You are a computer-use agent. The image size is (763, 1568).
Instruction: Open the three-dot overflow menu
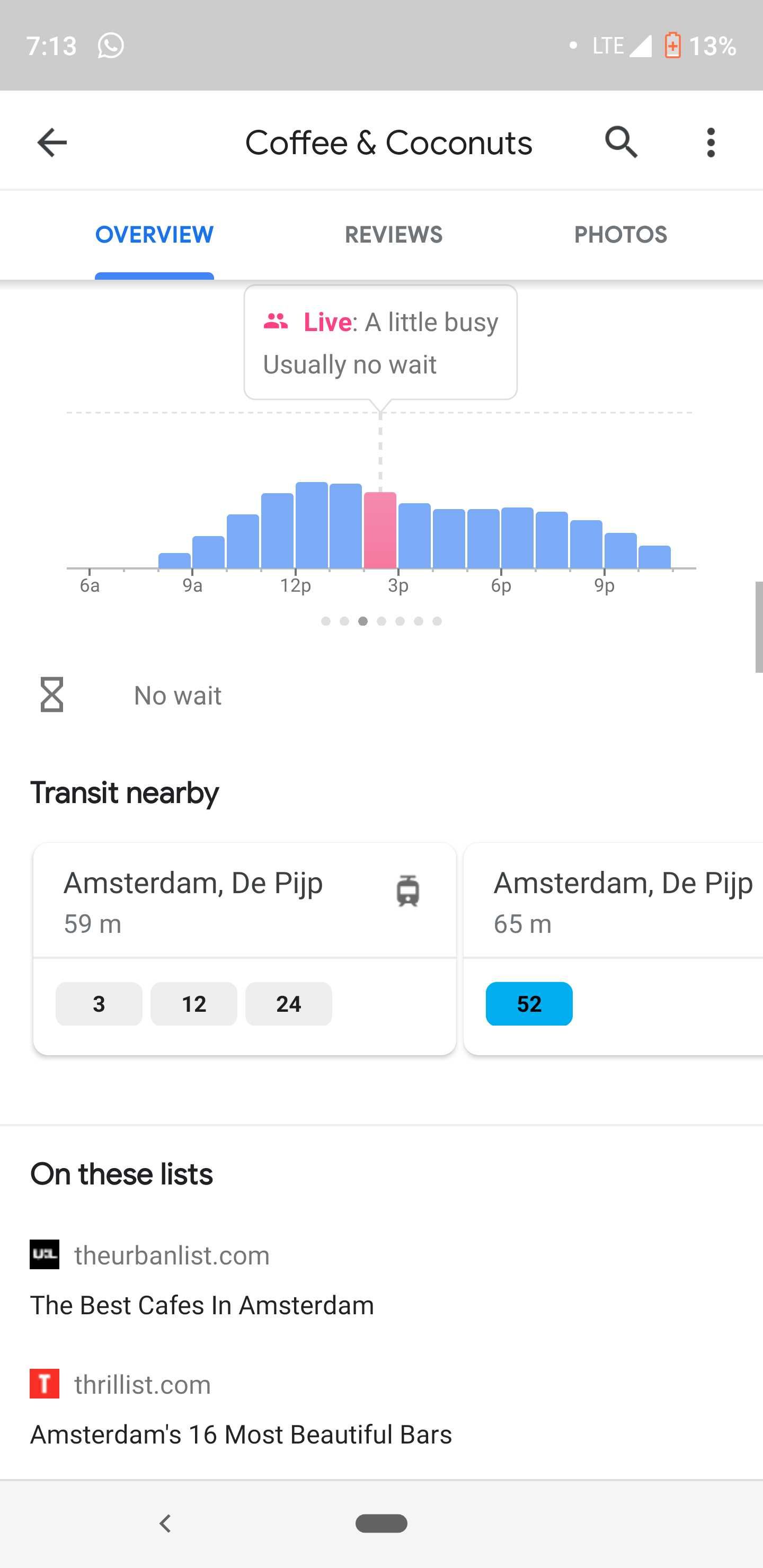tap(710, 142)
